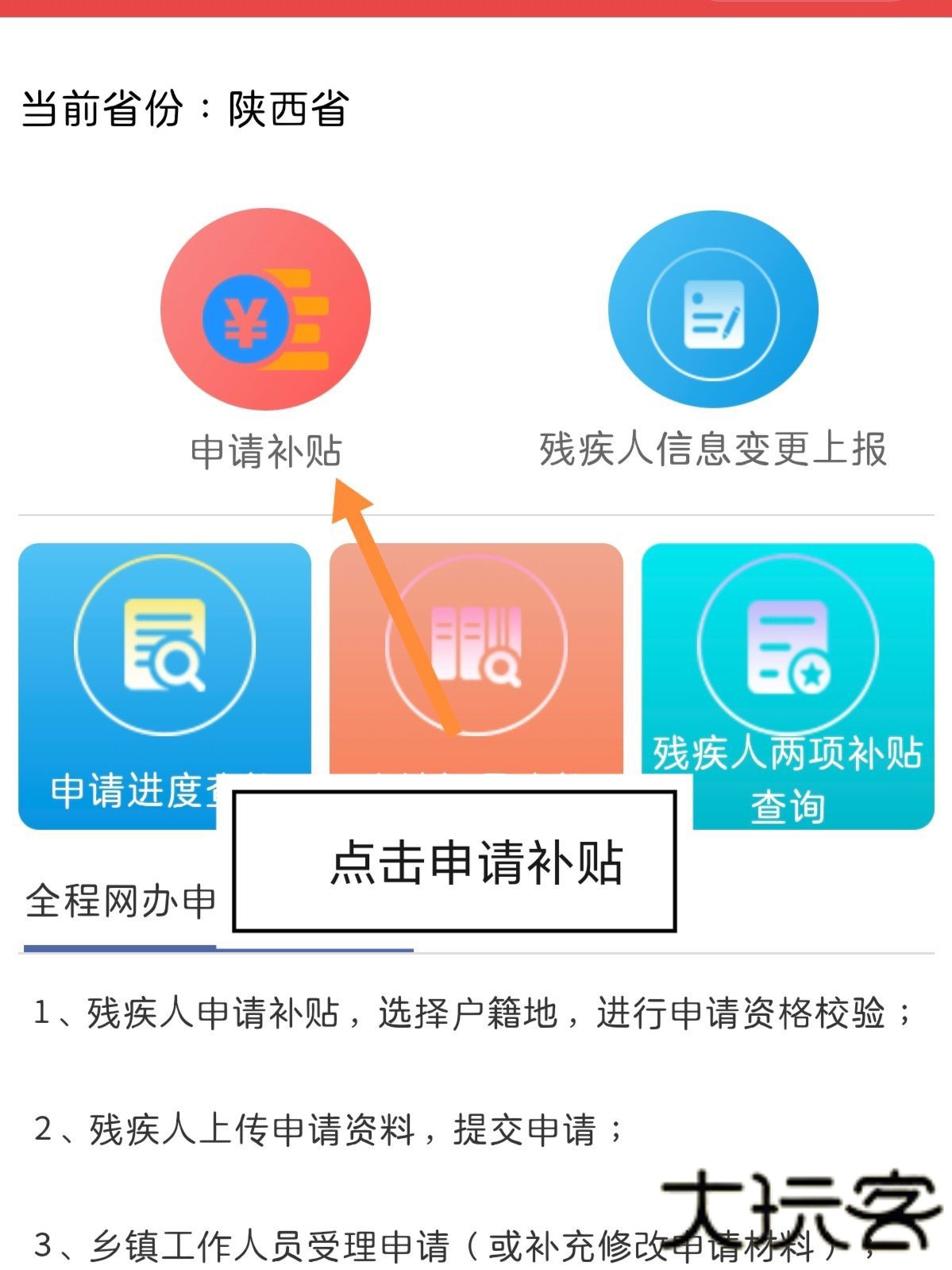Open 残疾人信息变更上报
952x1270 pixels.
pos(712,310)
